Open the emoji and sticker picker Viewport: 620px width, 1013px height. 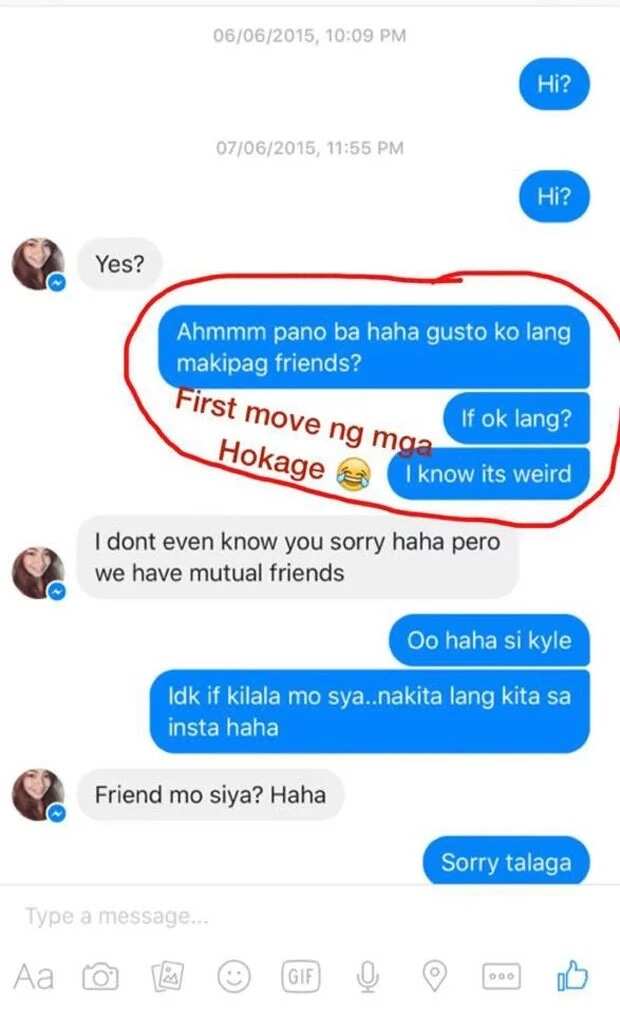(x=234, y=976)
